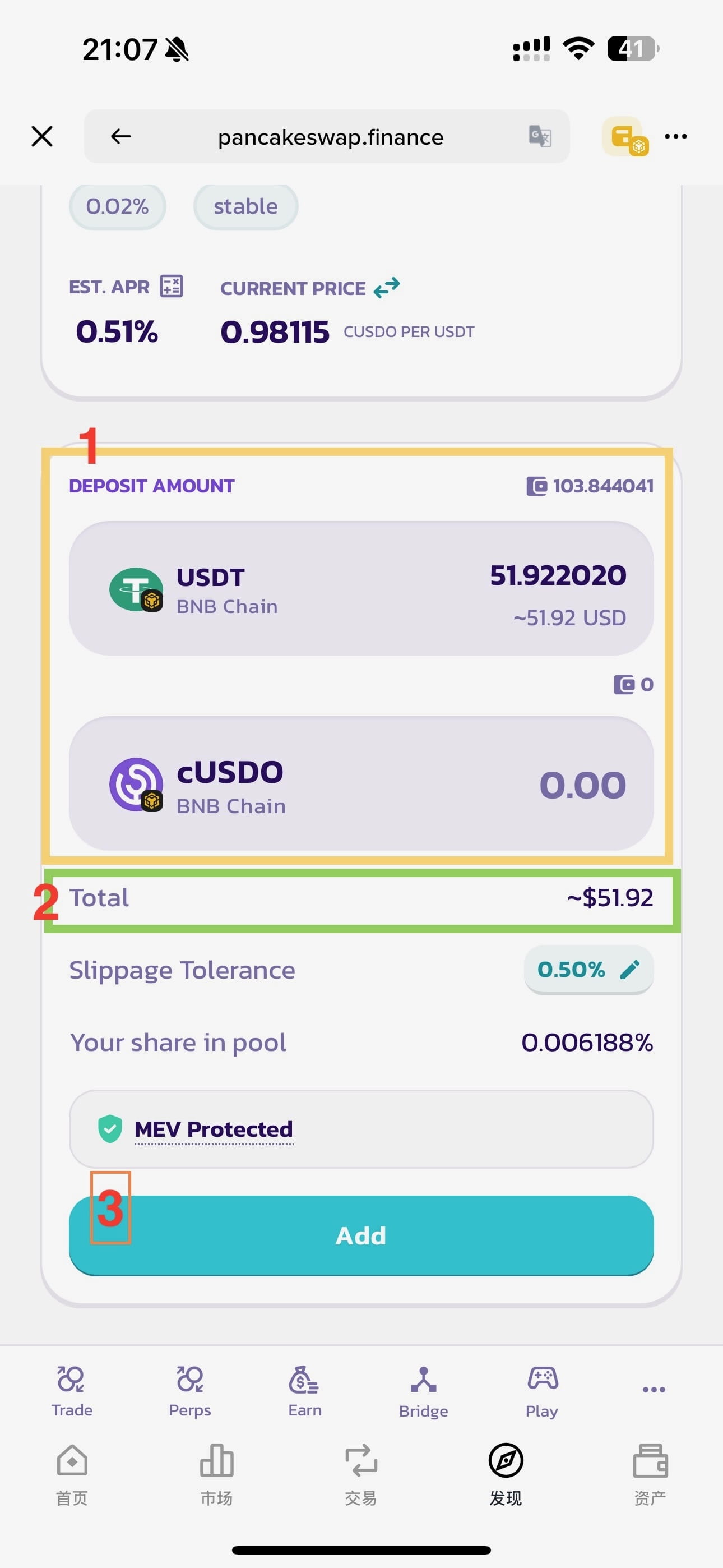Screen dimensions: 723x1568
Task: Translate the page with the translate icon
Action: [540, 136]
